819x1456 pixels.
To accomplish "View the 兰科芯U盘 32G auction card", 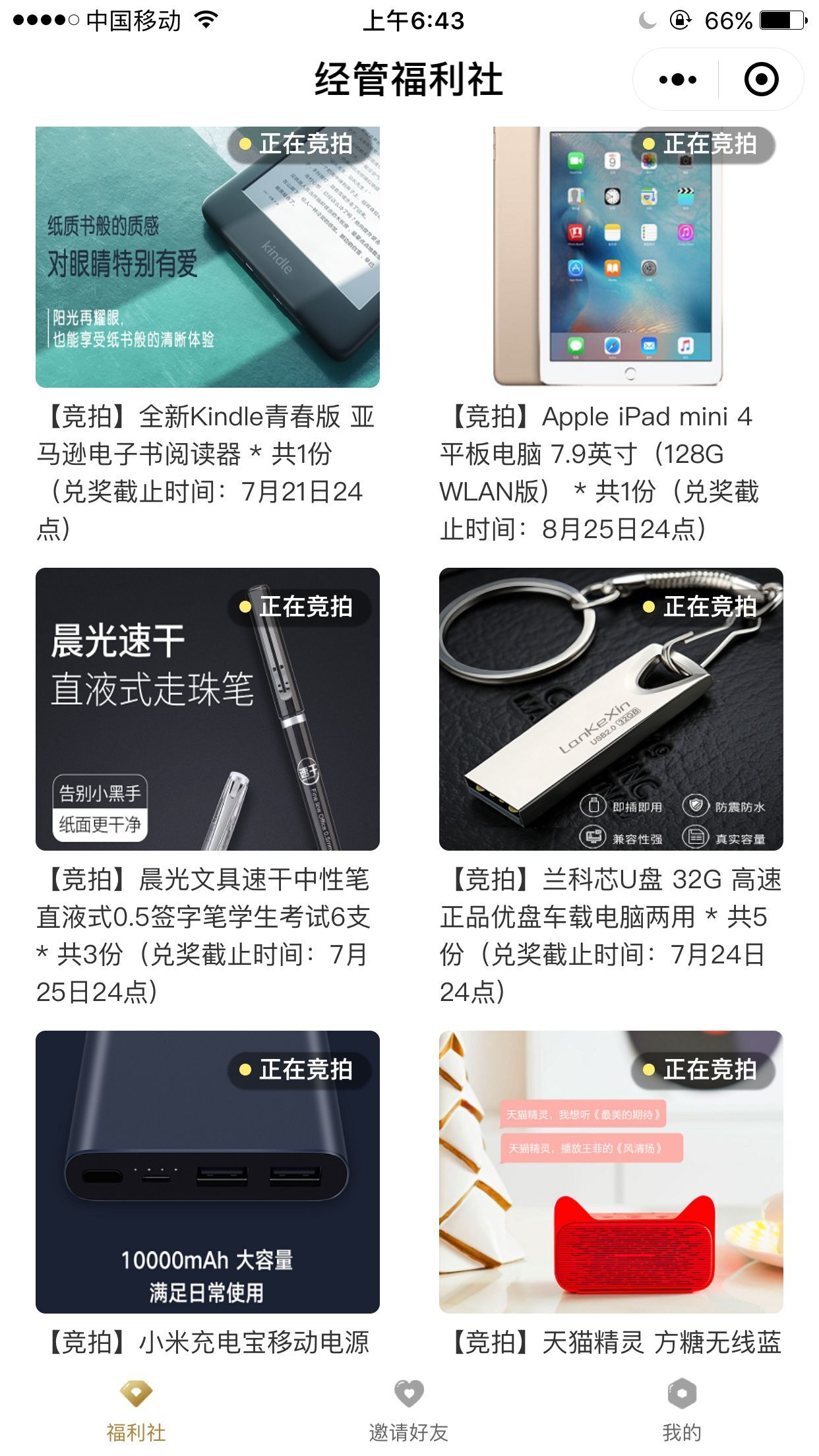I will (611, 710).
